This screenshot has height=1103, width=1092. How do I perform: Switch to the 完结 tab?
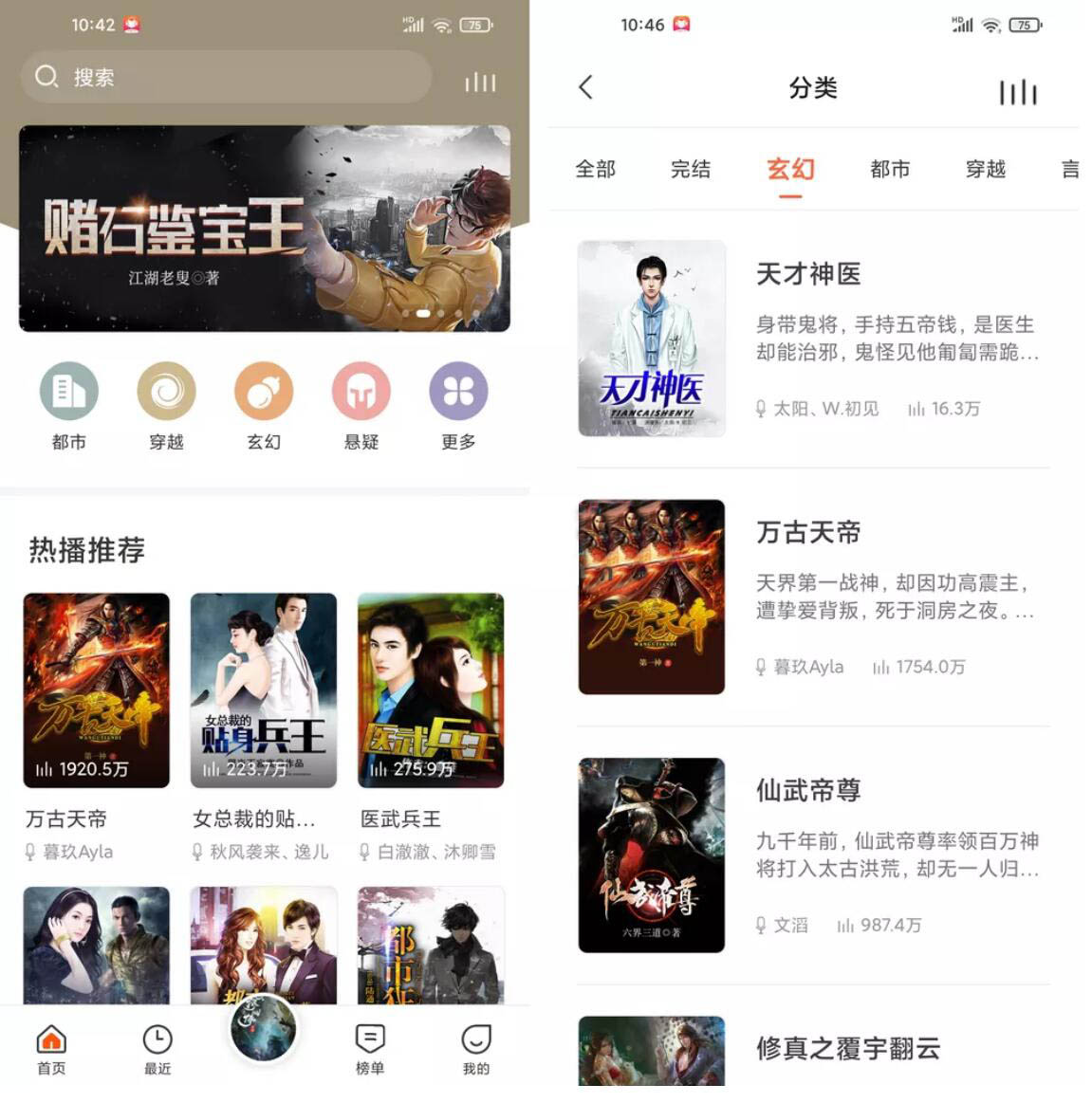(x=692, y=169)
